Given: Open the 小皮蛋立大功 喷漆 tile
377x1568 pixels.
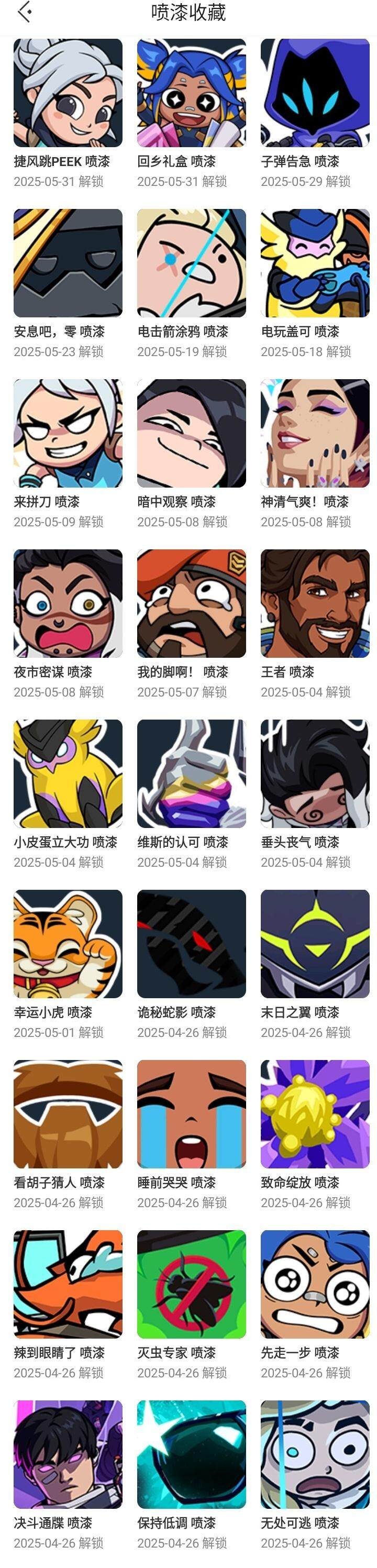Looking at the screenshot, I should click(x=68, y=774).
